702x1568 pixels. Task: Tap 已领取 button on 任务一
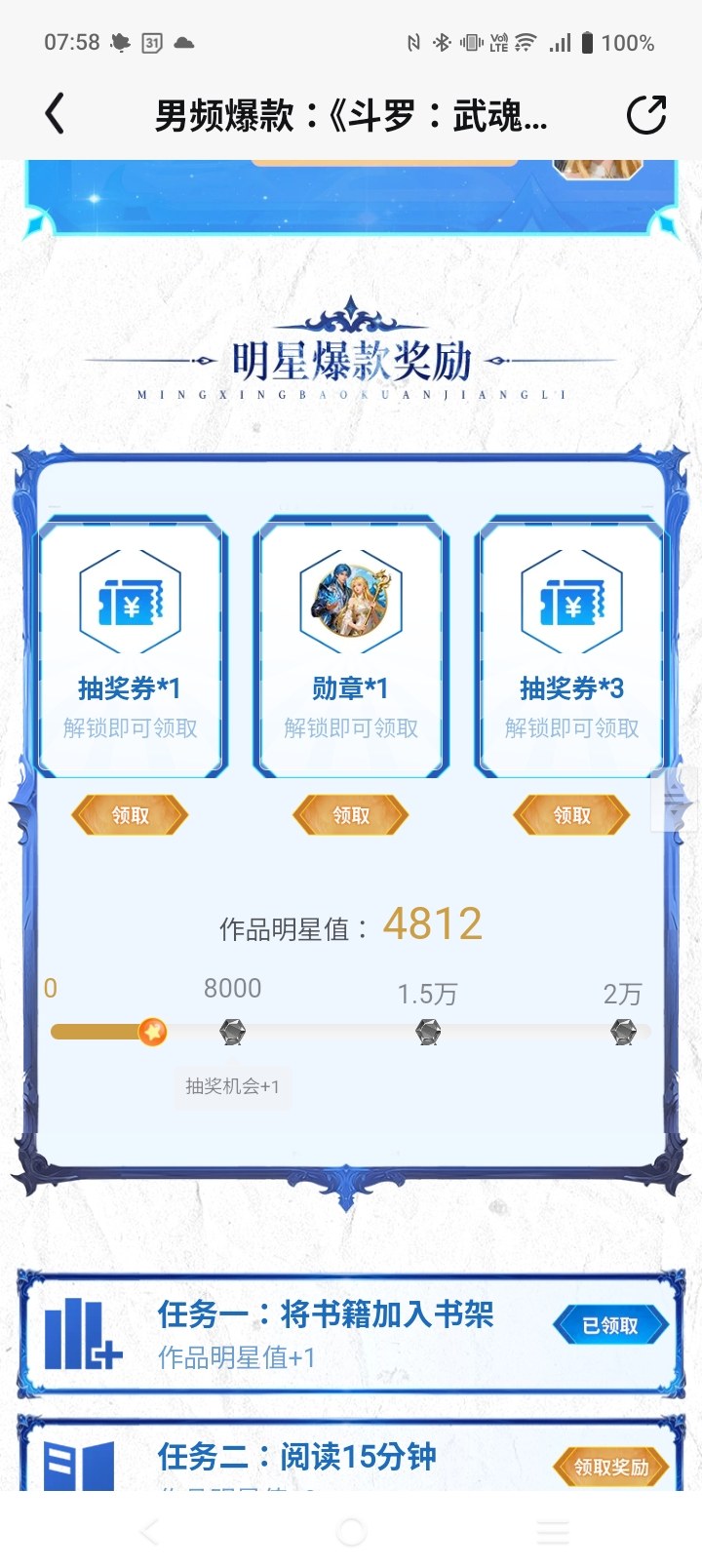tap(610, 1325)
